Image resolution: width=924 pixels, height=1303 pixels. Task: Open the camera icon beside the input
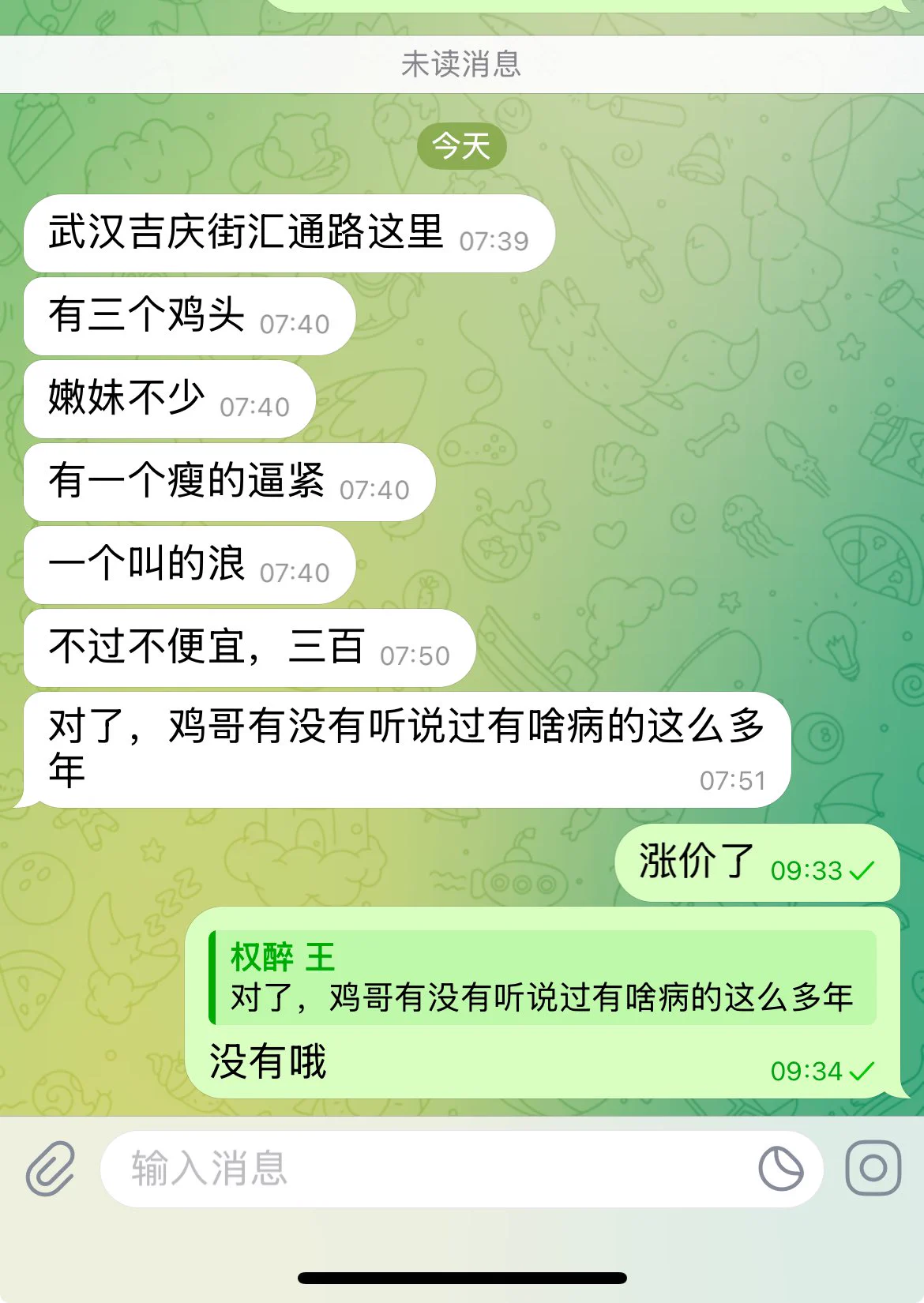[x=873, y=1169]
